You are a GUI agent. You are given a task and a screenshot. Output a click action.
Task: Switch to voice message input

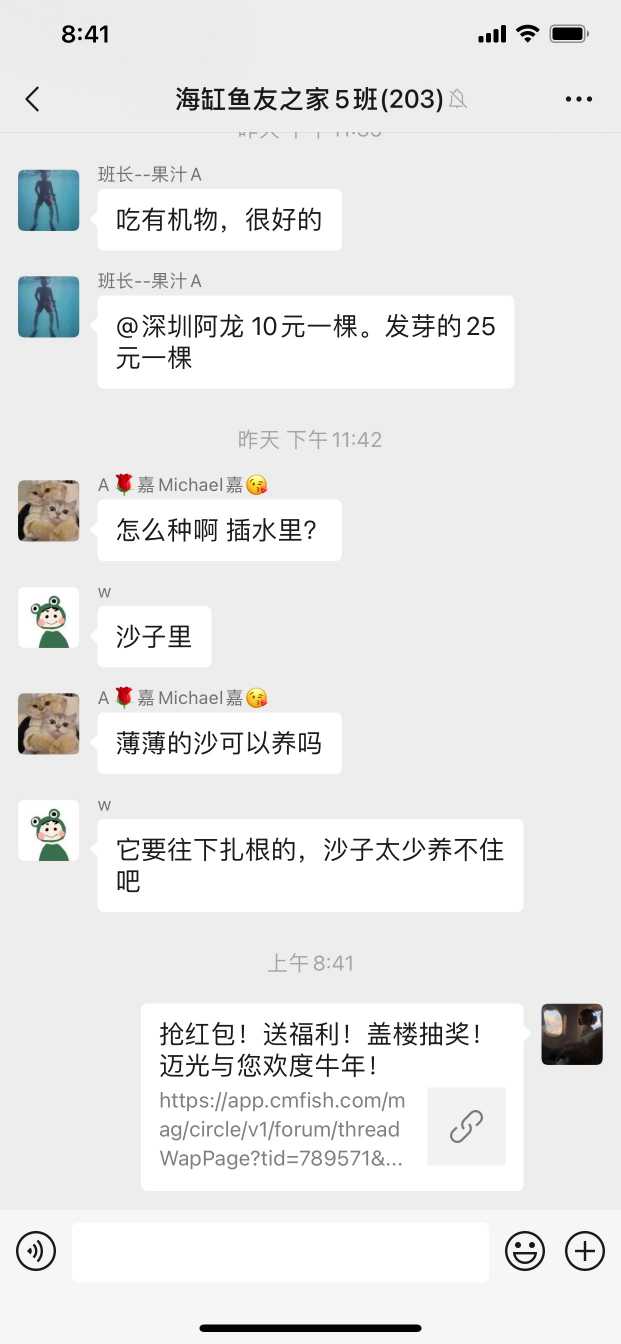36,1251
